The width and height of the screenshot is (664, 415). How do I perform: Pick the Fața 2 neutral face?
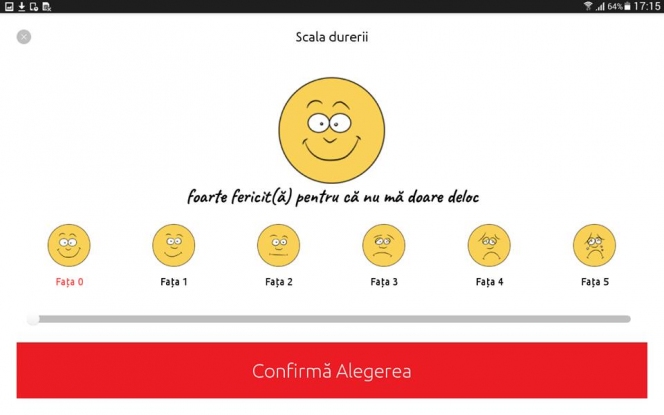pos(279,245)
